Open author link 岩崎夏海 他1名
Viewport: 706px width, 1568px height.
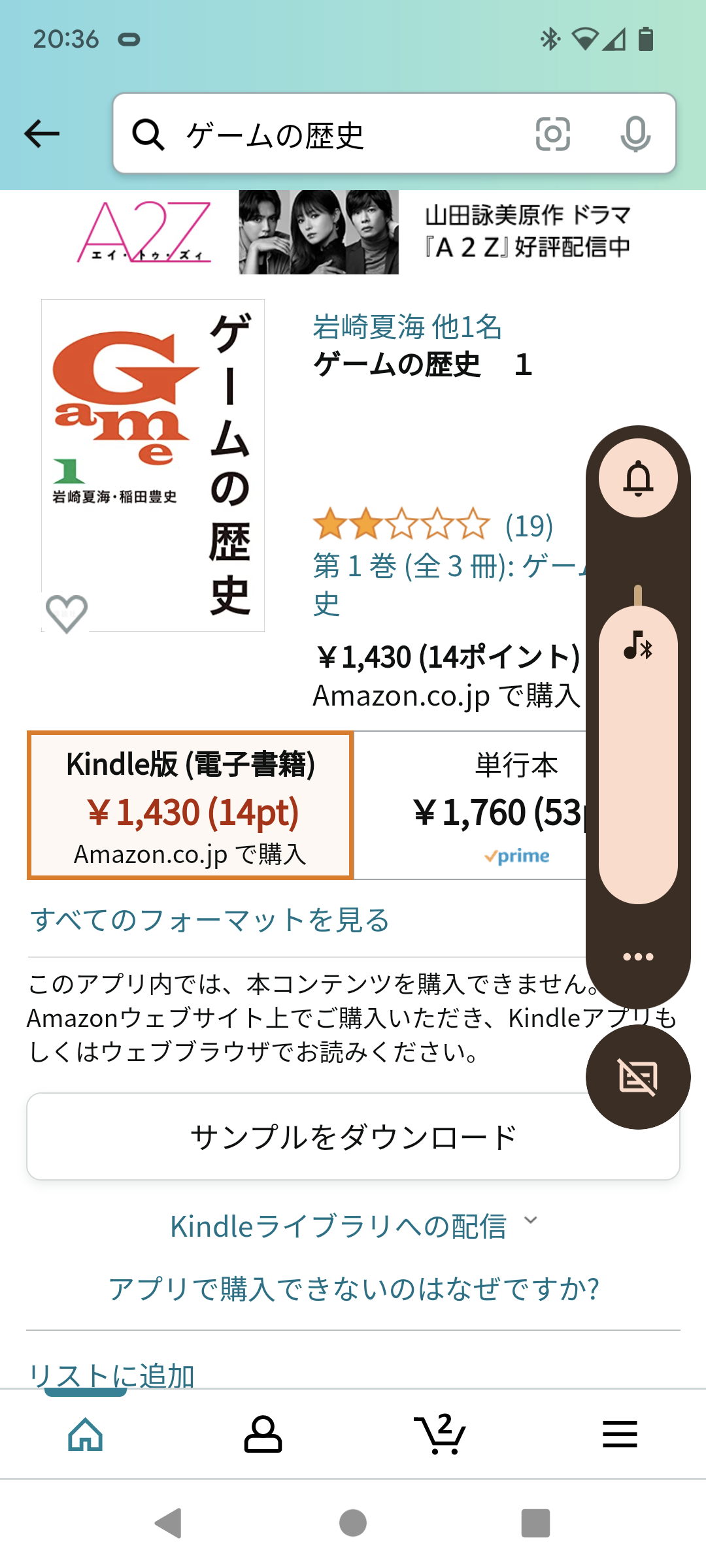pyautogui.click(x=407, y=327)
